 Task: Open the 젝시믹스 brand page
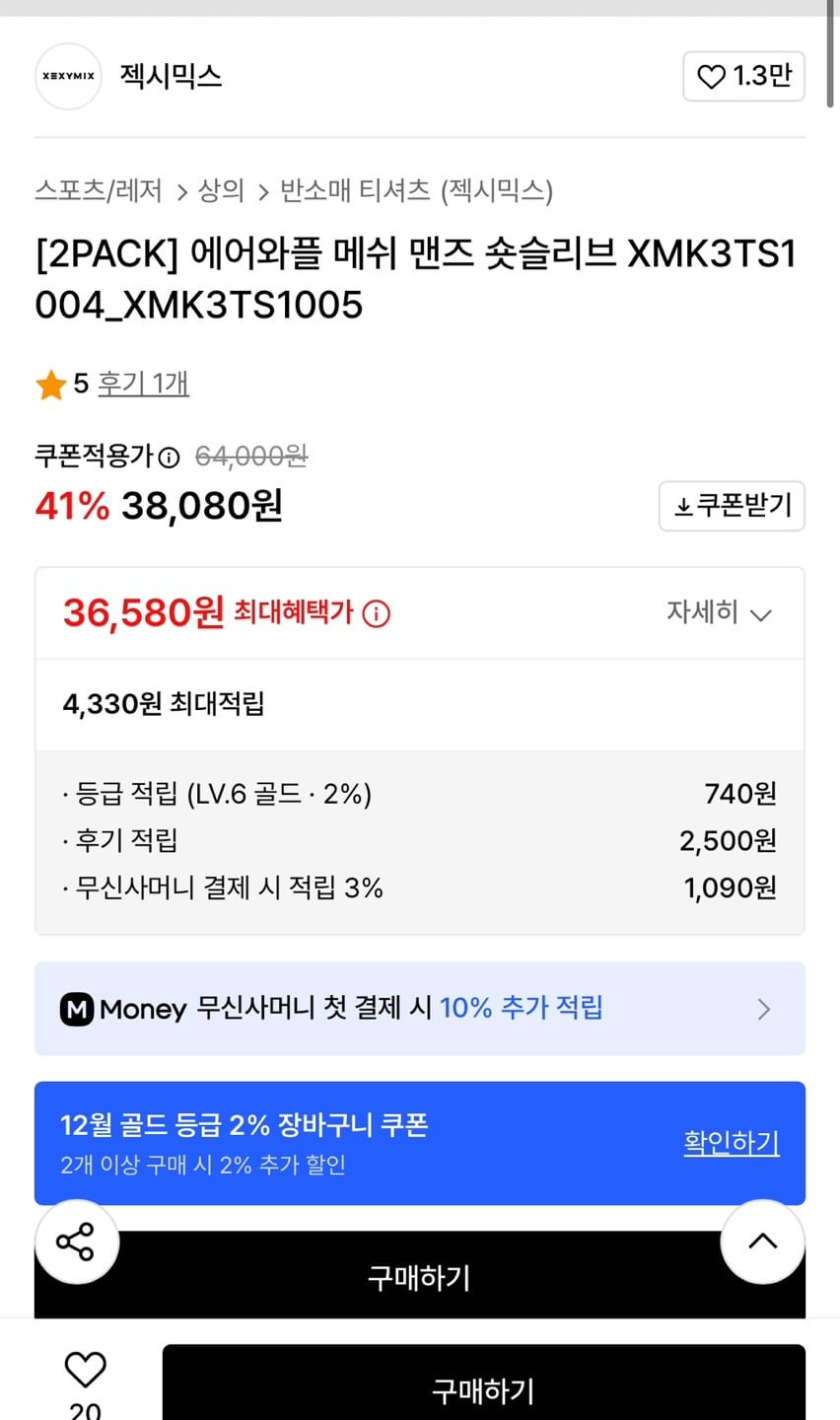(x=170, y=76)
